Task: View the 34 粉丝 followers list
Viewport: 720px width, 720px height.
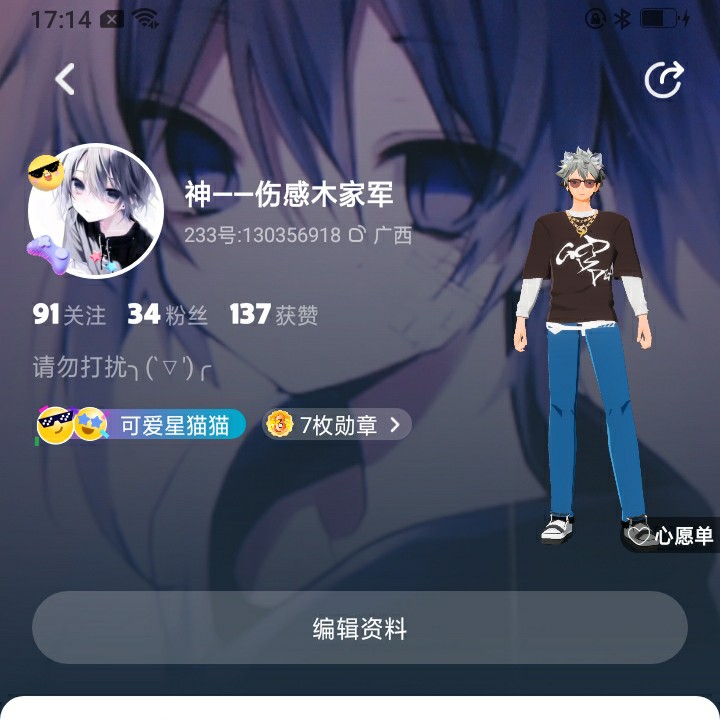Action: (x=167, y=315)
